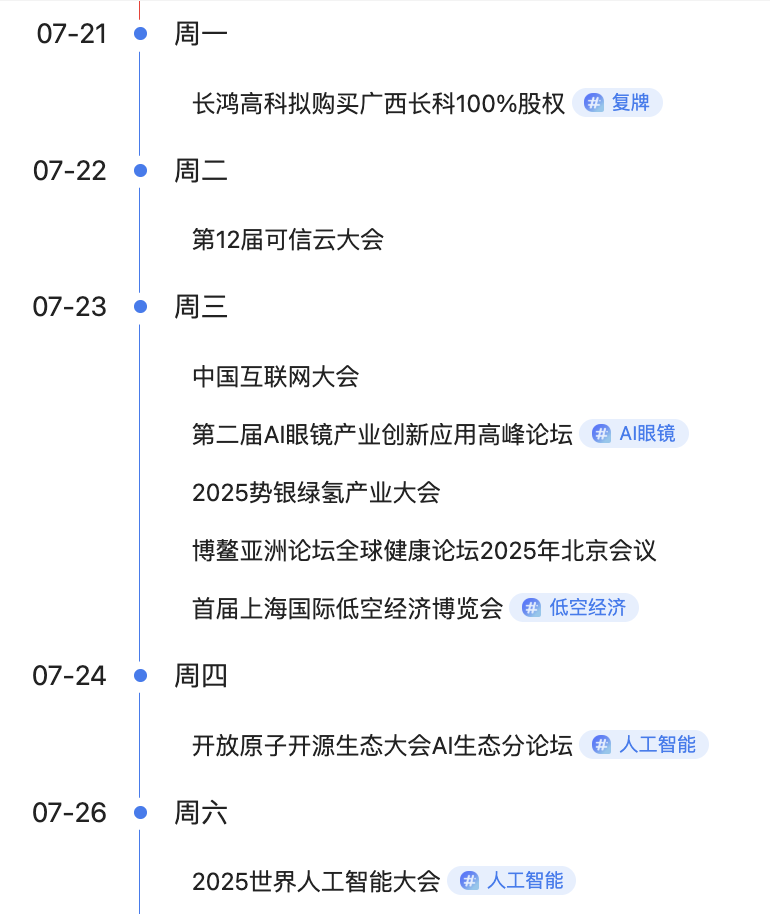The height and width of the screenshot is (914, 770).
Task: Open the 复牌 tag chip
Action: [618, 103]
